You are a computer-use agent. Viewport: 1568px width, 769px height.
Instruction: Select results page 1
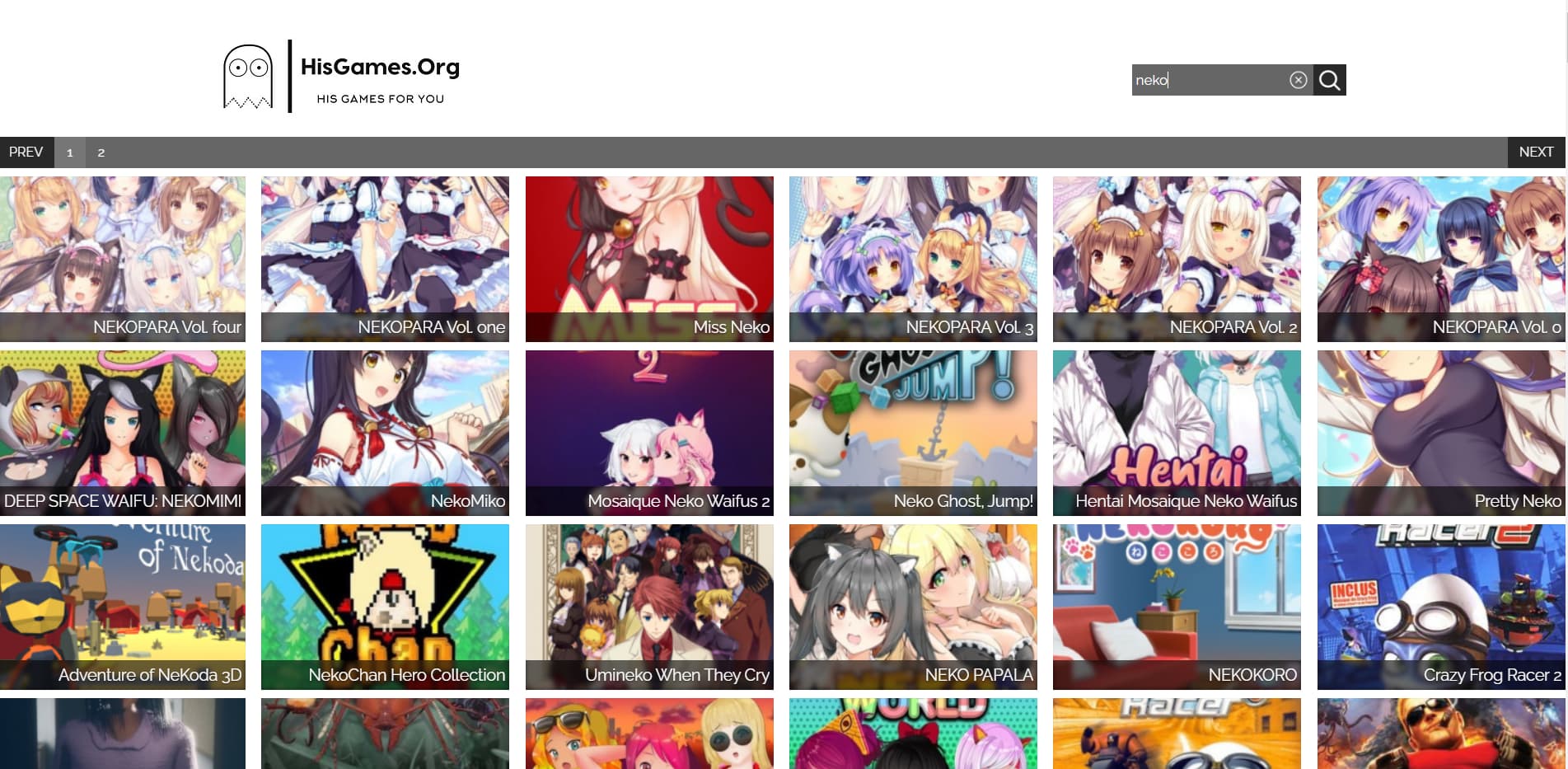pyautogui.click(x=70, y=152)
